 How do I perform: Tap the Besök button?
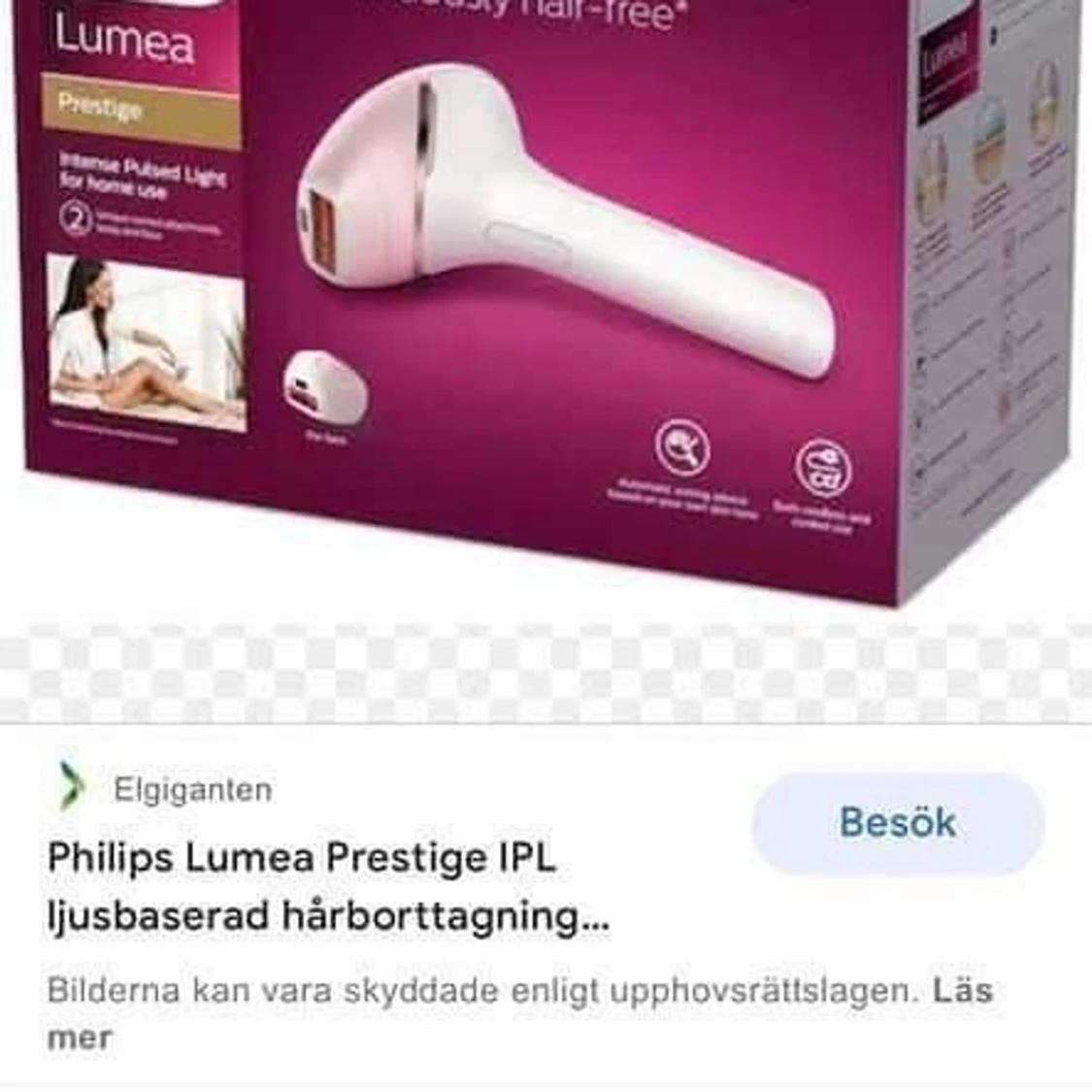point(897,823)
